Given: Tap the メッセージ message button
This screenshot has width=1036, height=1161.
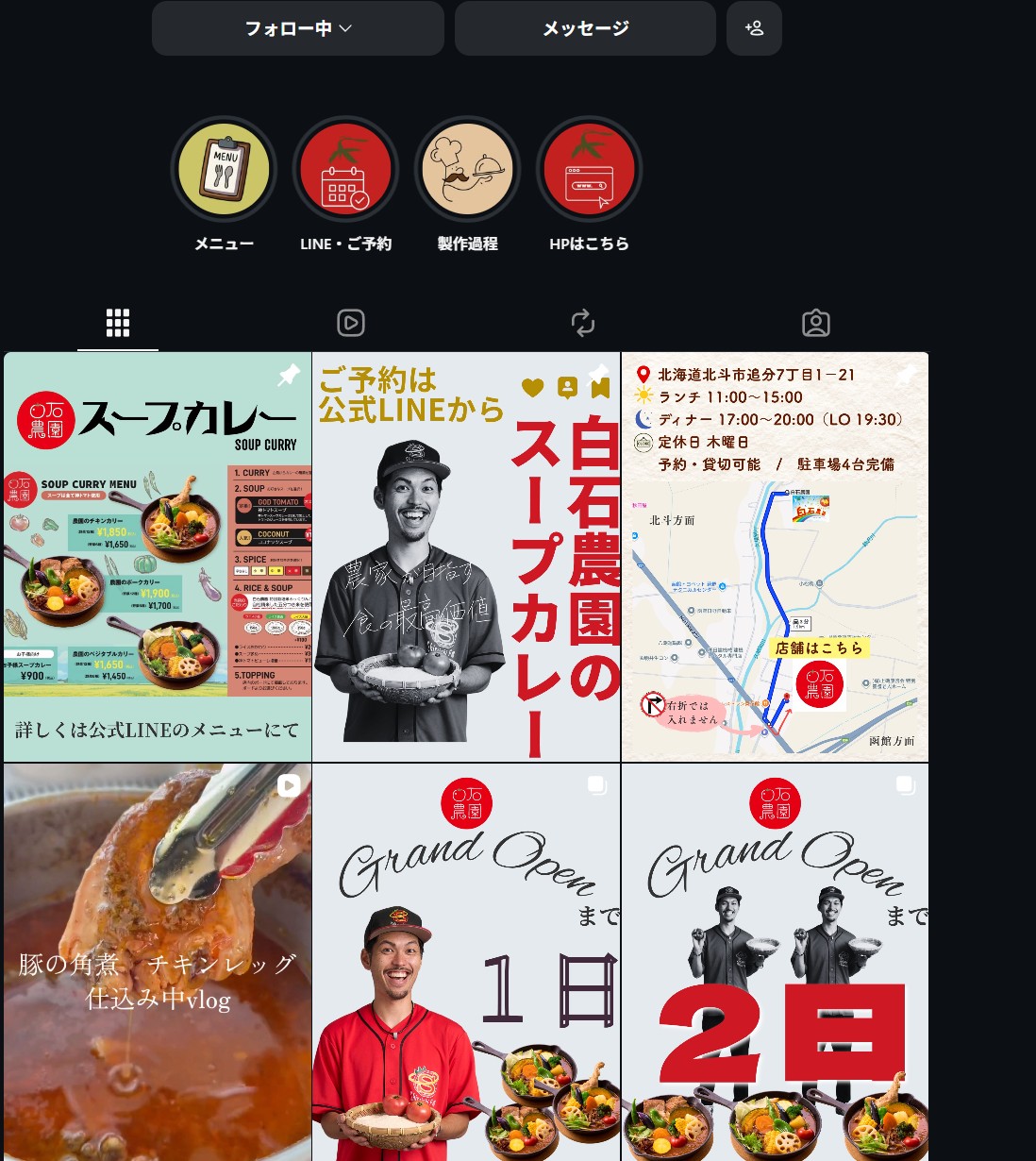Looking at the screenshot, I should (x=585, y=28).
